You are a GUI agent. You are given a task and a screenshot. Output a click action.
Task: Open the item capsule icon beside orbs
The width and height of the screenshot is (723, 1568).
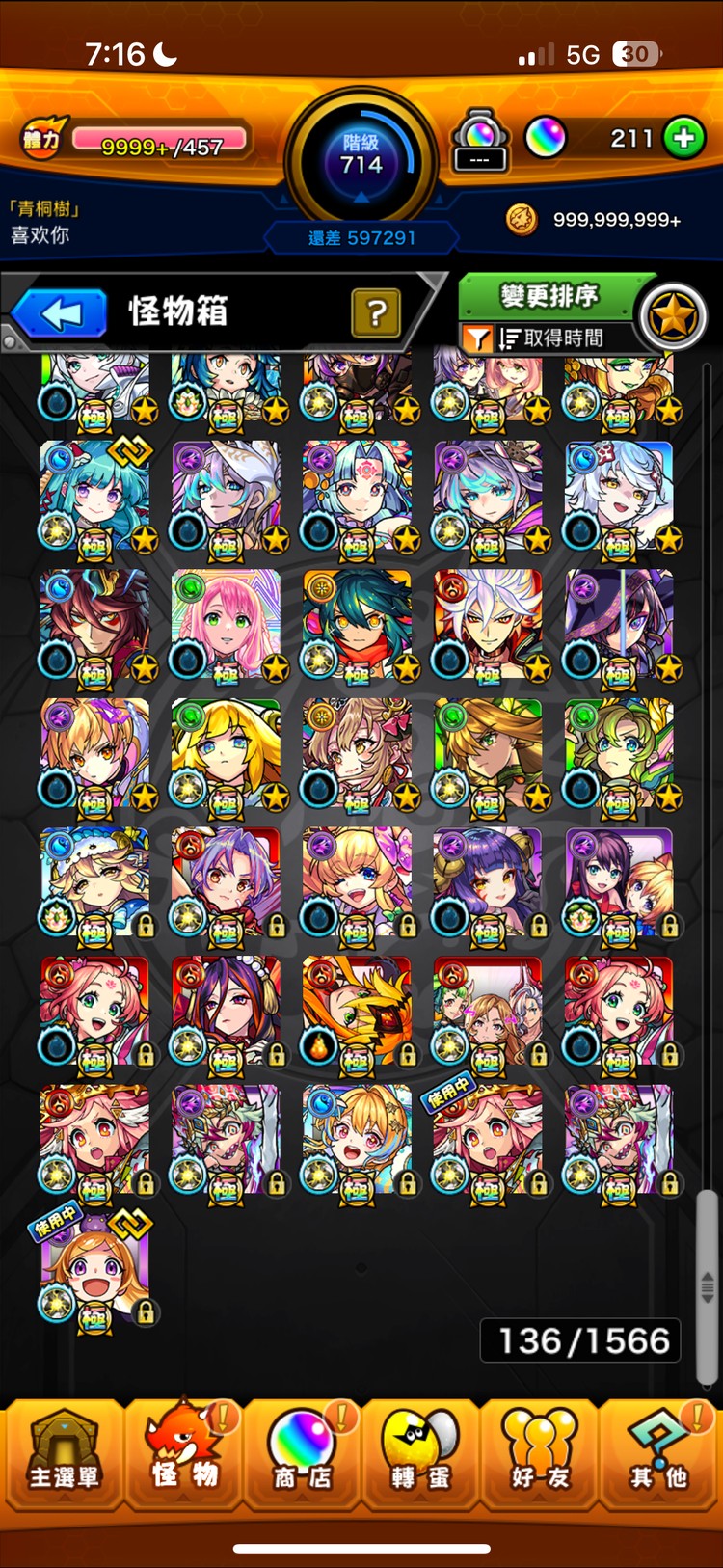click(480, 141)
